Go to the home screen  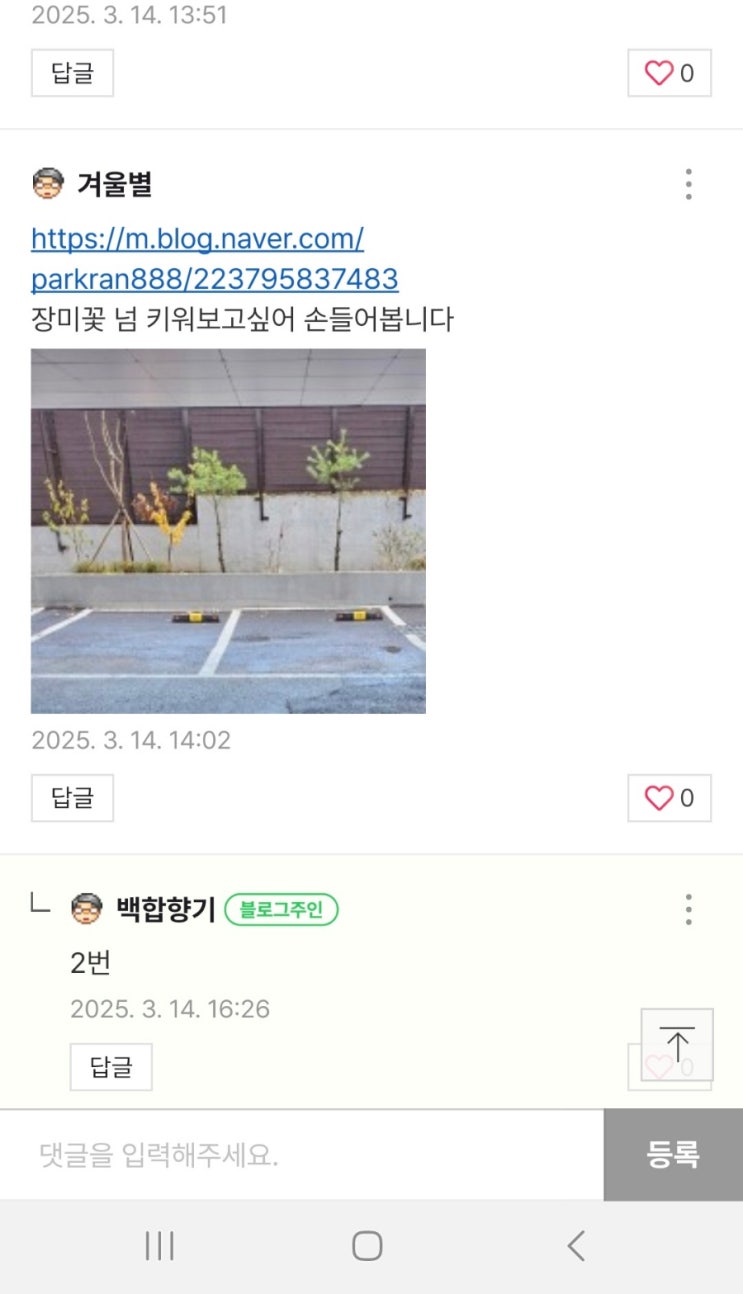(x=367, y=1246)
